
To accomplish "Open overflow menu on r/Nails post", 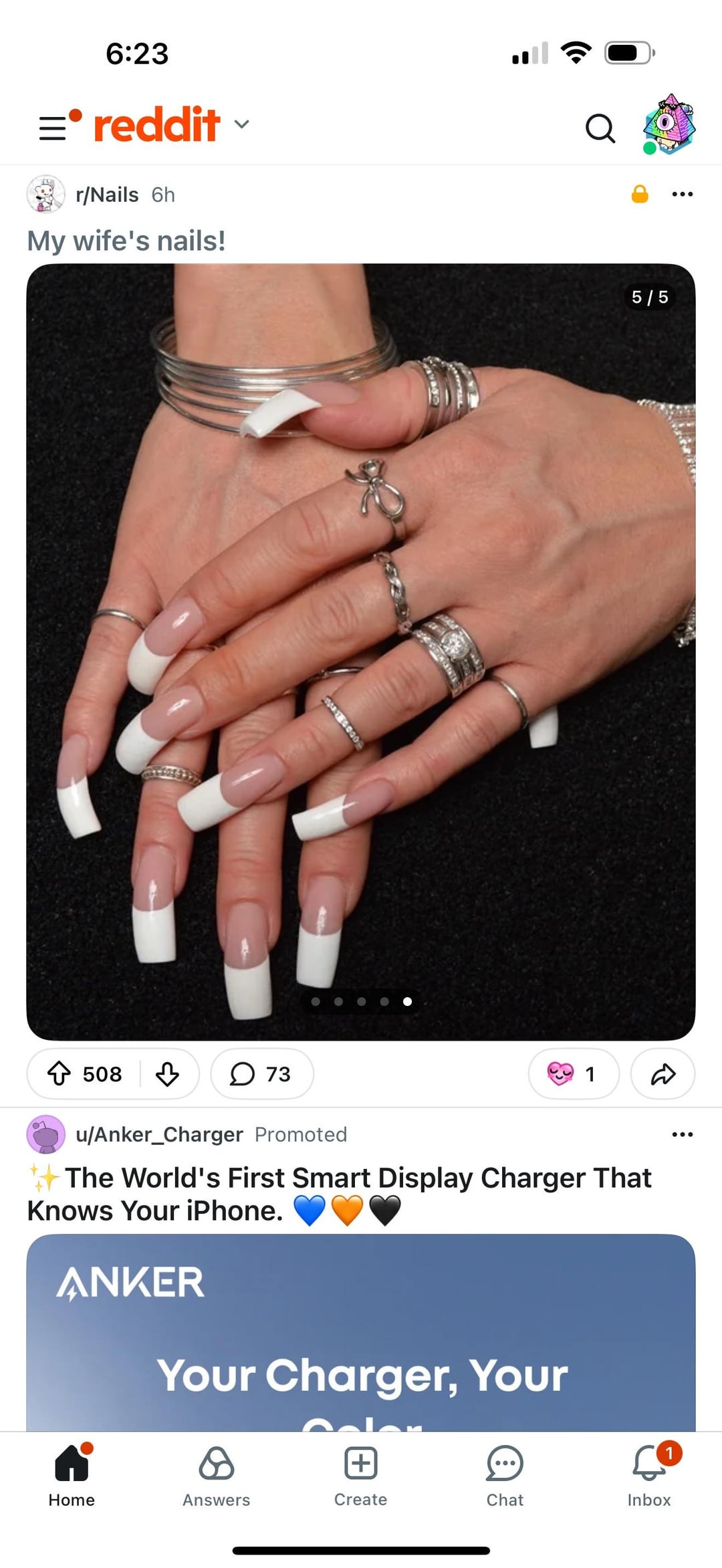I will (682, 194).
